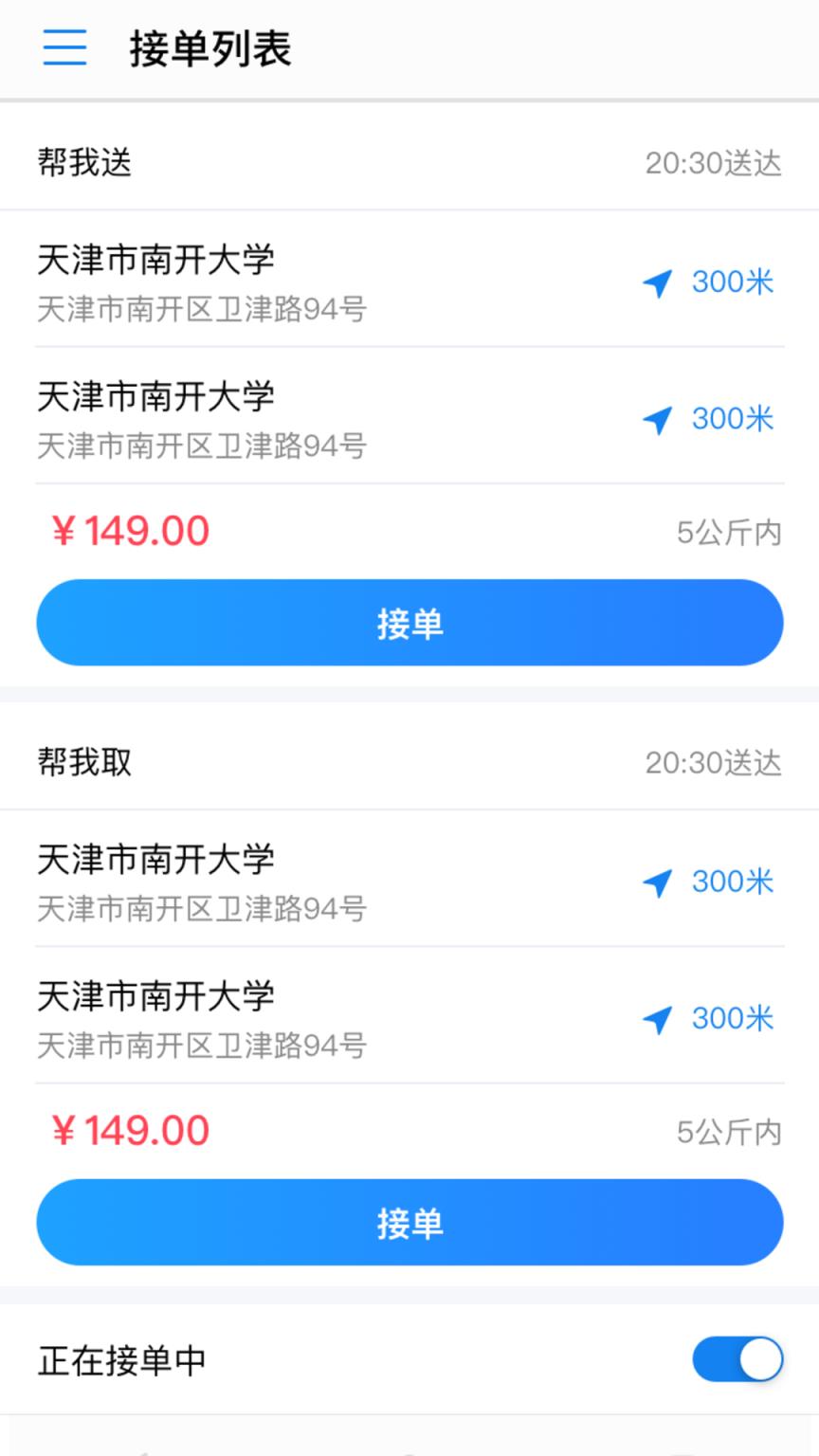Tap ¥149.00 price on the 帮我送 order
Viewport: 819px width, 1456px height.
(x=131, y=530)
